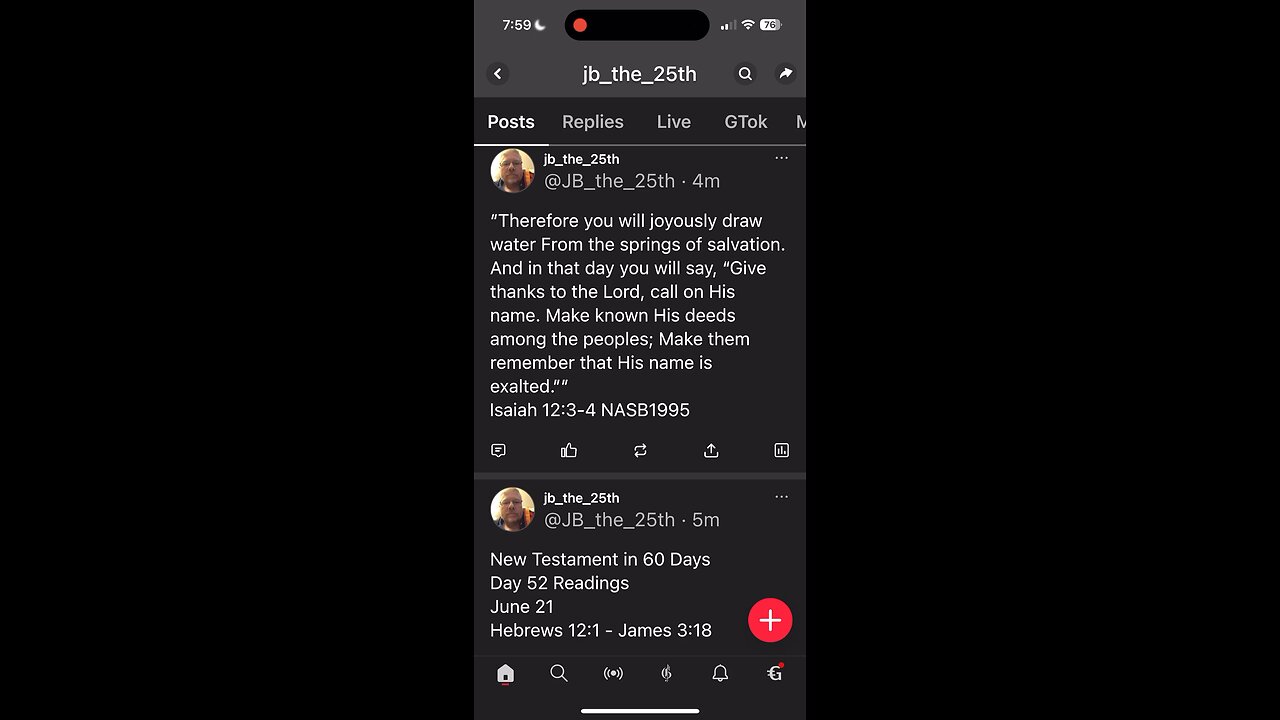Like the Isaiah 12:3-4 post
The image size is (1280, 720).
(x=569, y=451)
